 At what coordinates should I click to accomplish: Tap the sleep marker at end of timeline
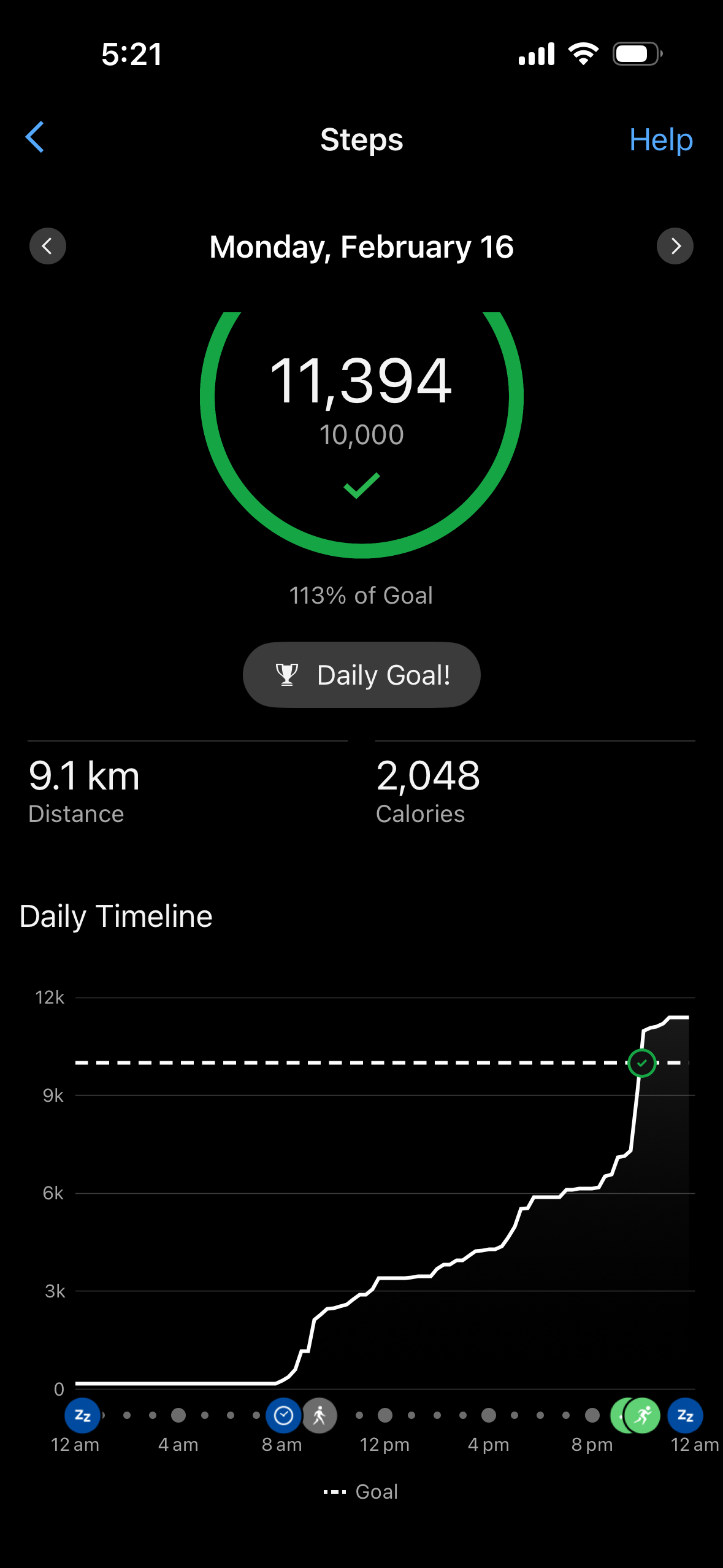[685, 1415]
